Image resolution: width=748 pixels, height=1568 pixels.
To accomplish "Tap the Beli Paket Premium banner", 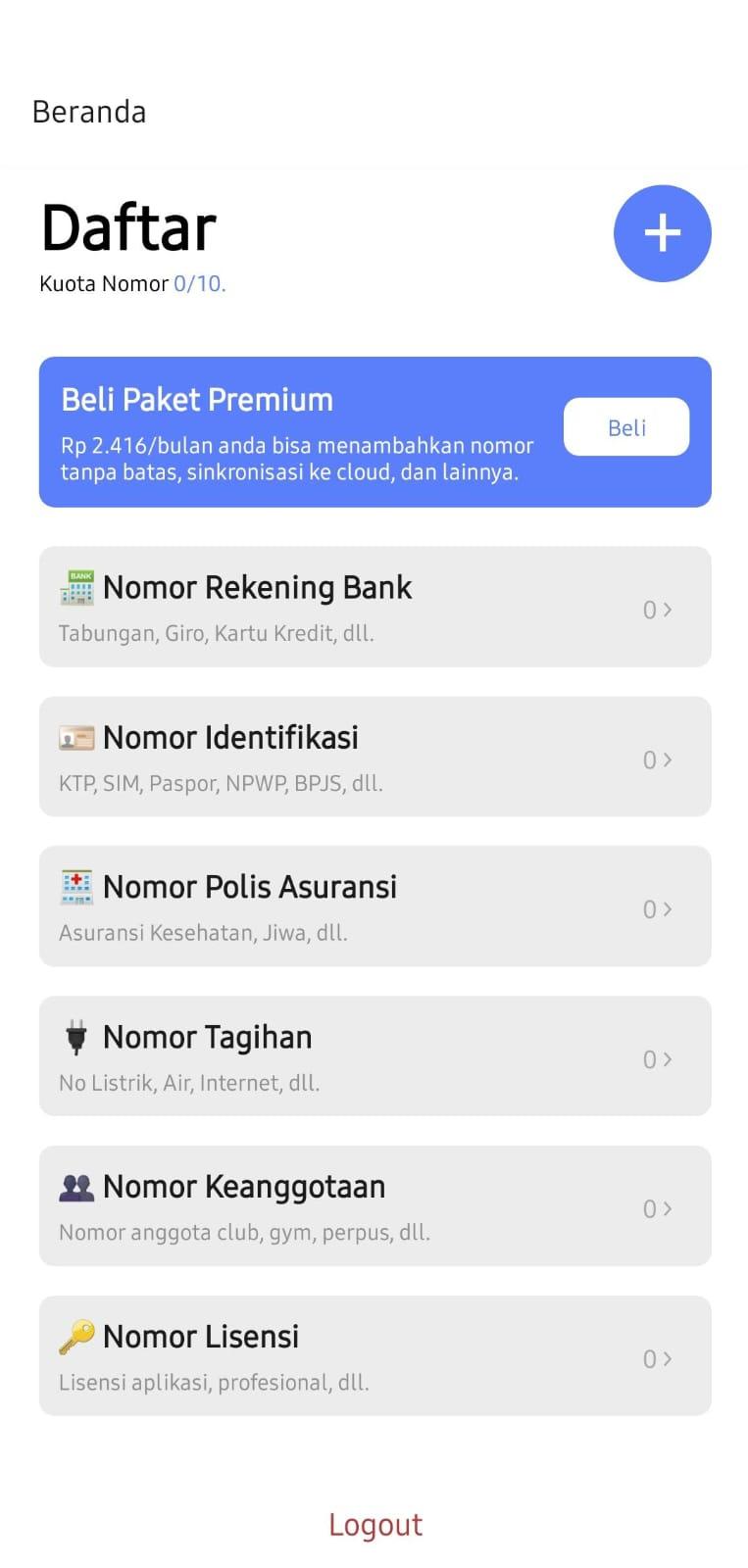I will pos(294,431).
